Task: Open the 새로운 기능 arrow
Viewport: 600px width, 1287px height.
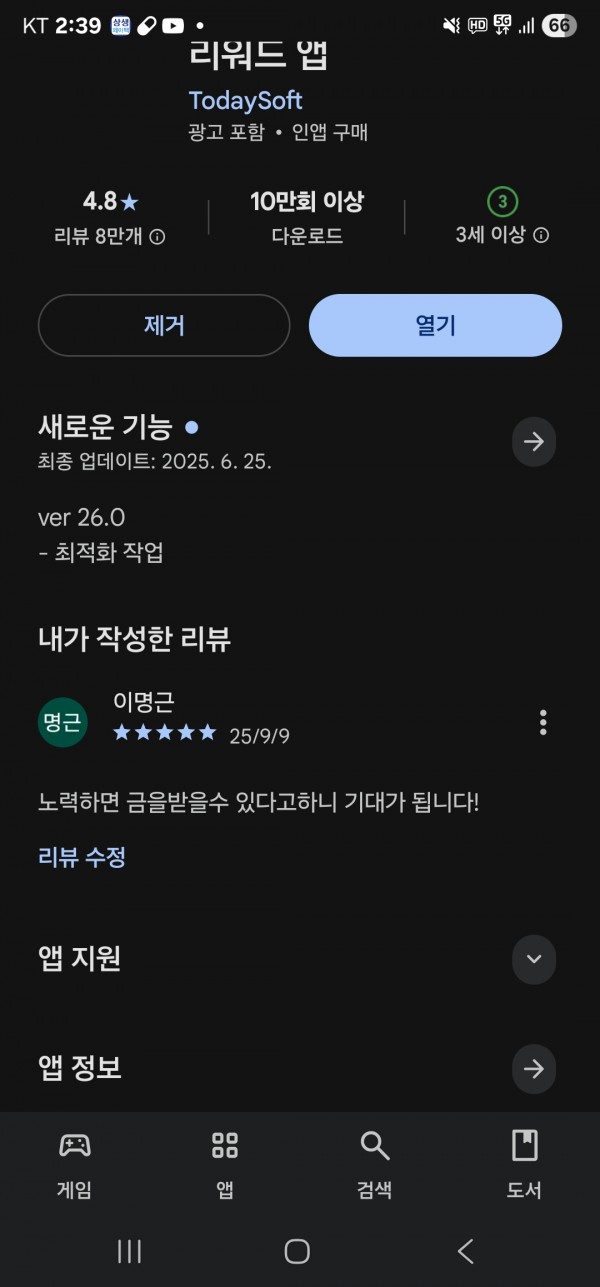Action: click(x=534, y=442)
